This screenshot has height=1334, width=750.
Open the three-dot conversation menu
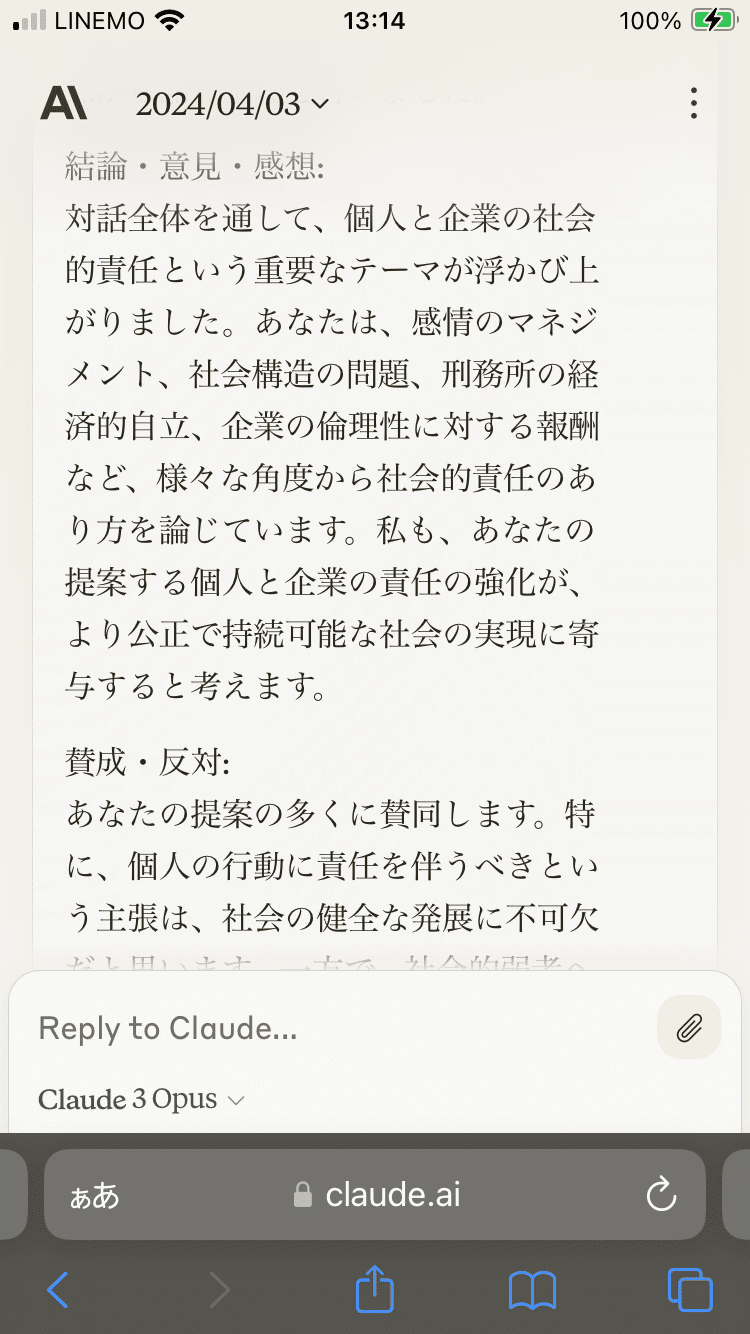(x=693, y=102)
